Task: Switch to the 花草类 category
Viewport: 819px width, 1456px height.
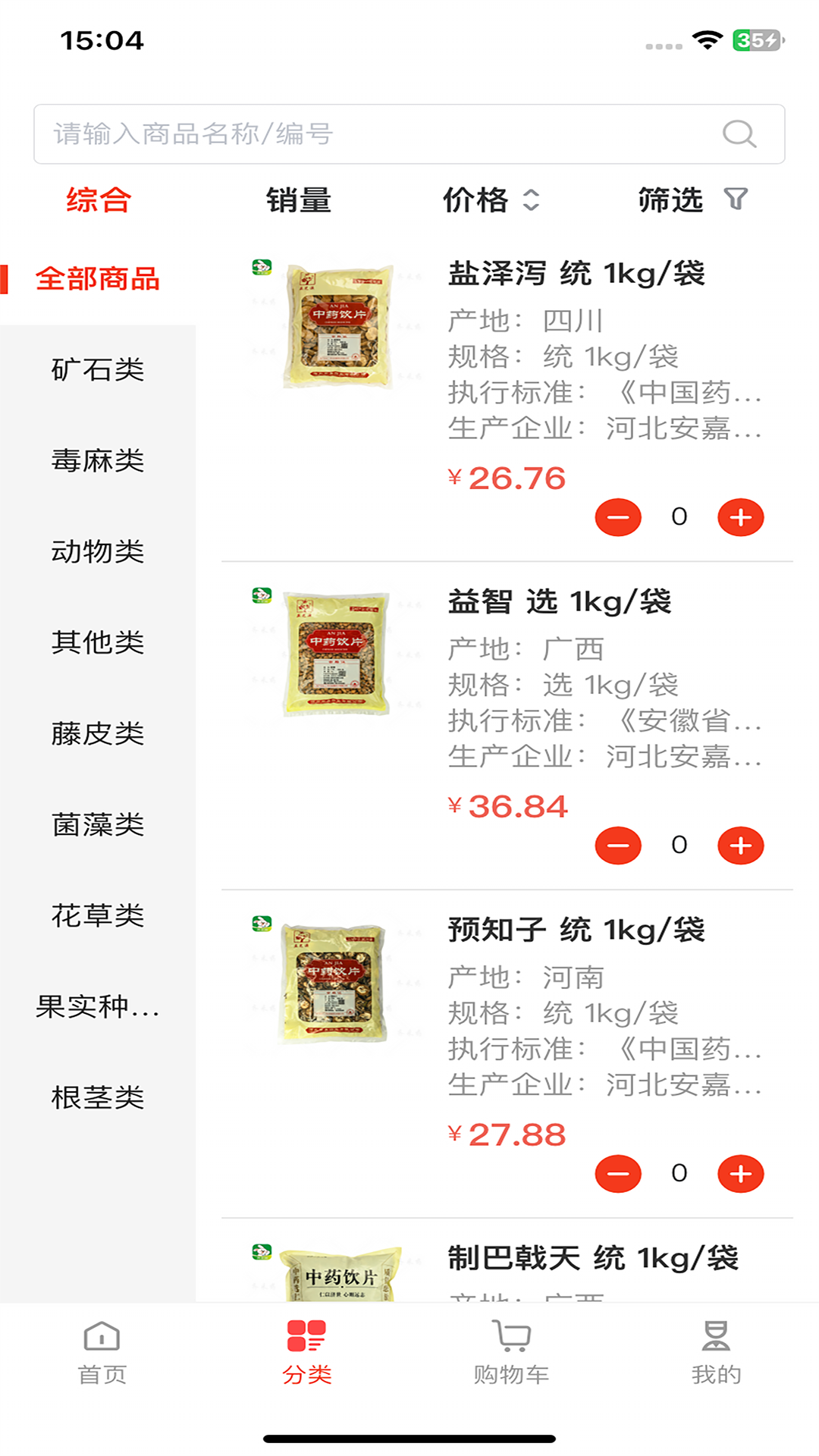Action: (98, 916)
